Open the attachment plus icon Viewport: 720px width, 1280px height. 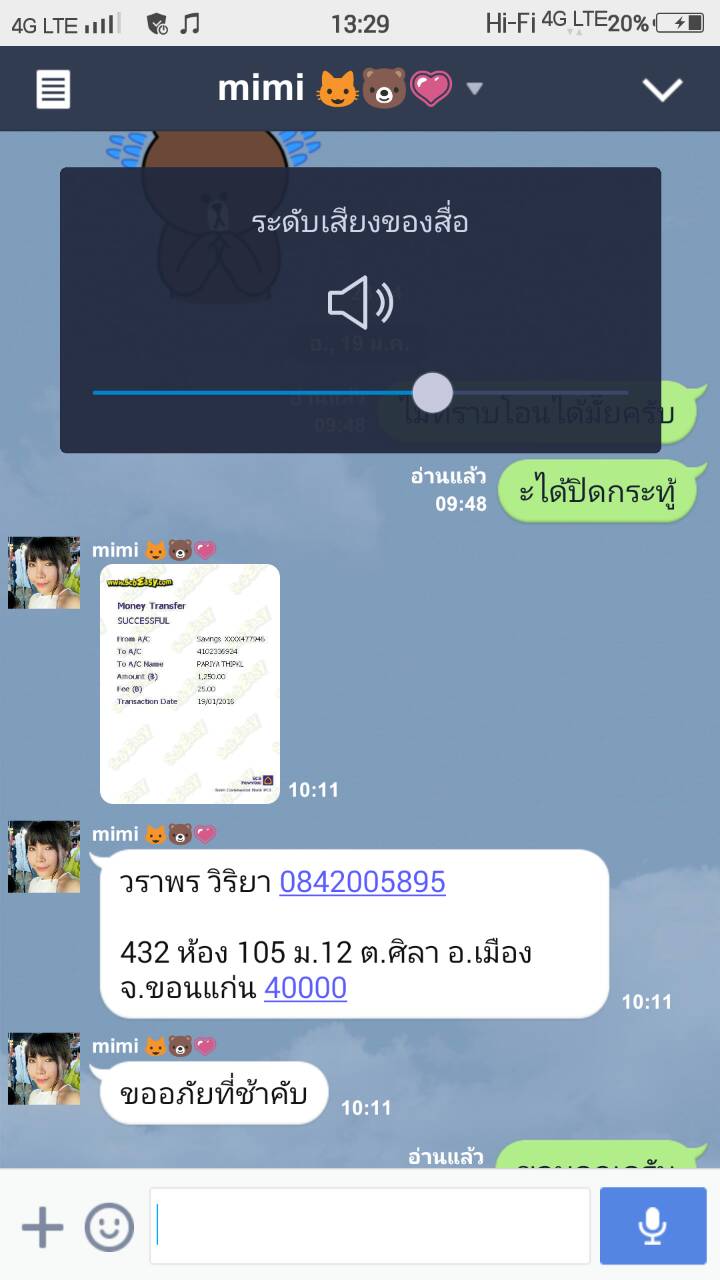point(42,1226)
